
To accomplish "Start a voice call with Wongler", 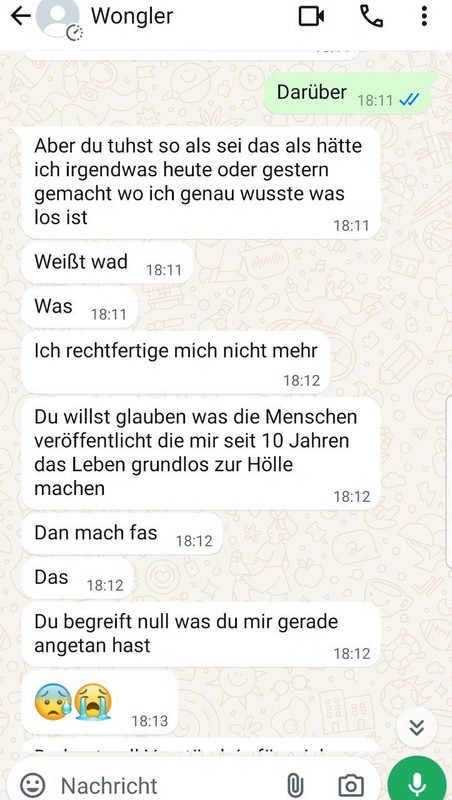I will [x=371, y=16].
